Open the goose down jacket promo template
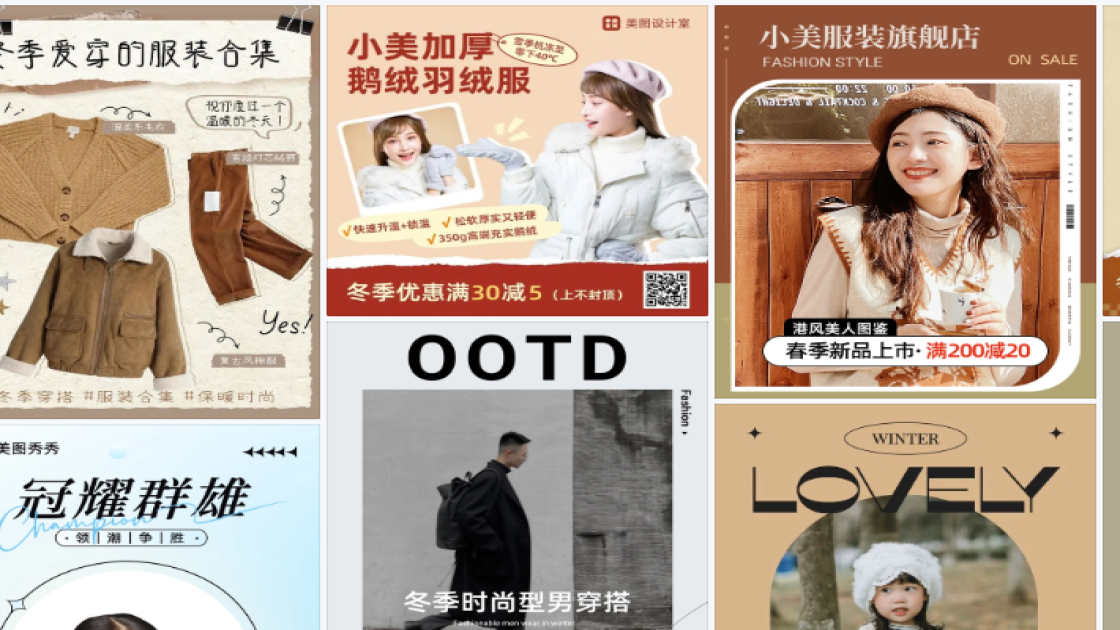Image resolution: width=1120 pixels, height=630 pixels. pos(517,160)
